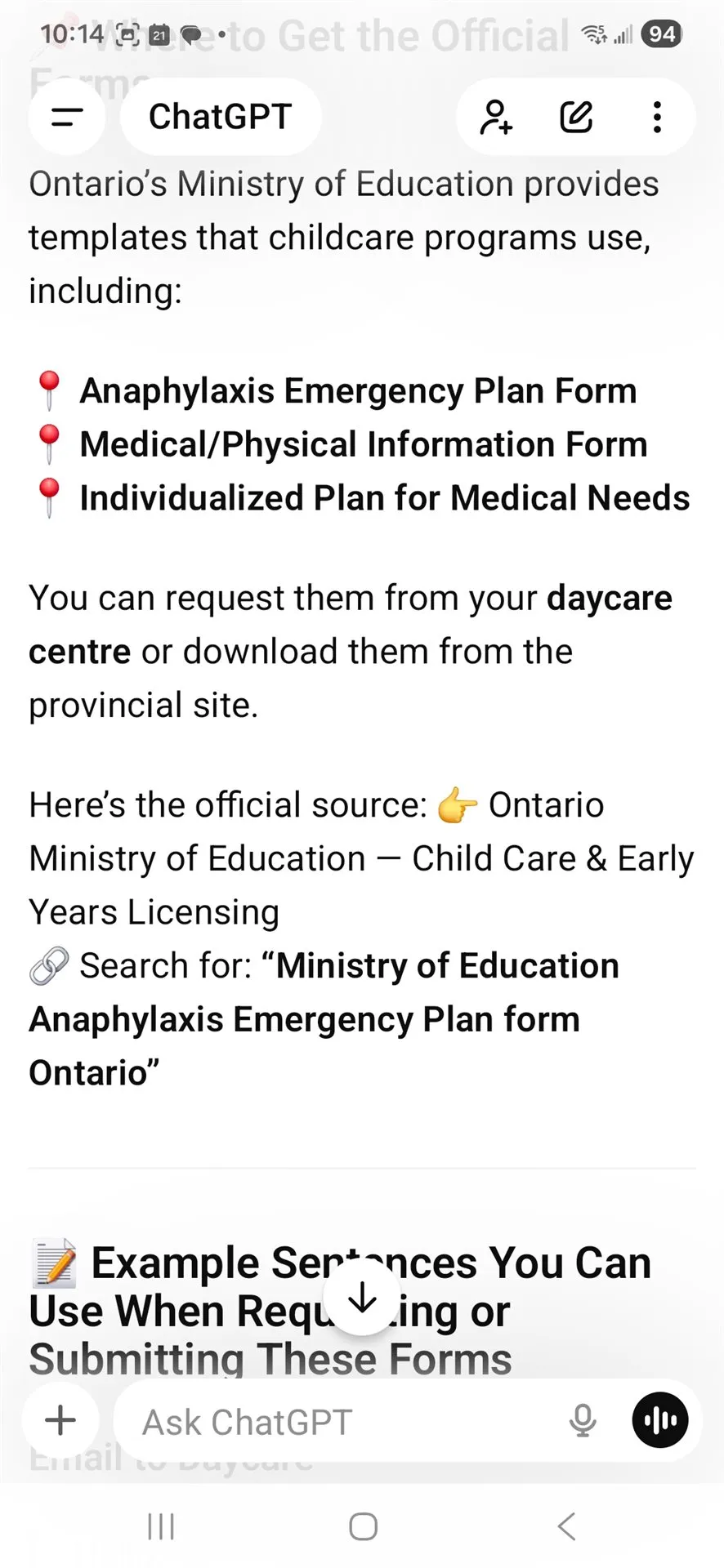Tap the plus attachment button
Screen dimensions: 724x1568
click(60, 1420)
